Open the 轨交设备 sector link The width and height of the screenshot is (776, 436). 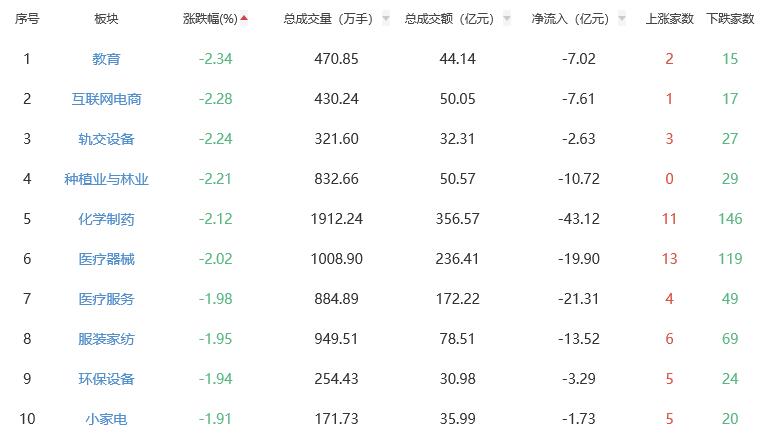click(x=106, y=139)
